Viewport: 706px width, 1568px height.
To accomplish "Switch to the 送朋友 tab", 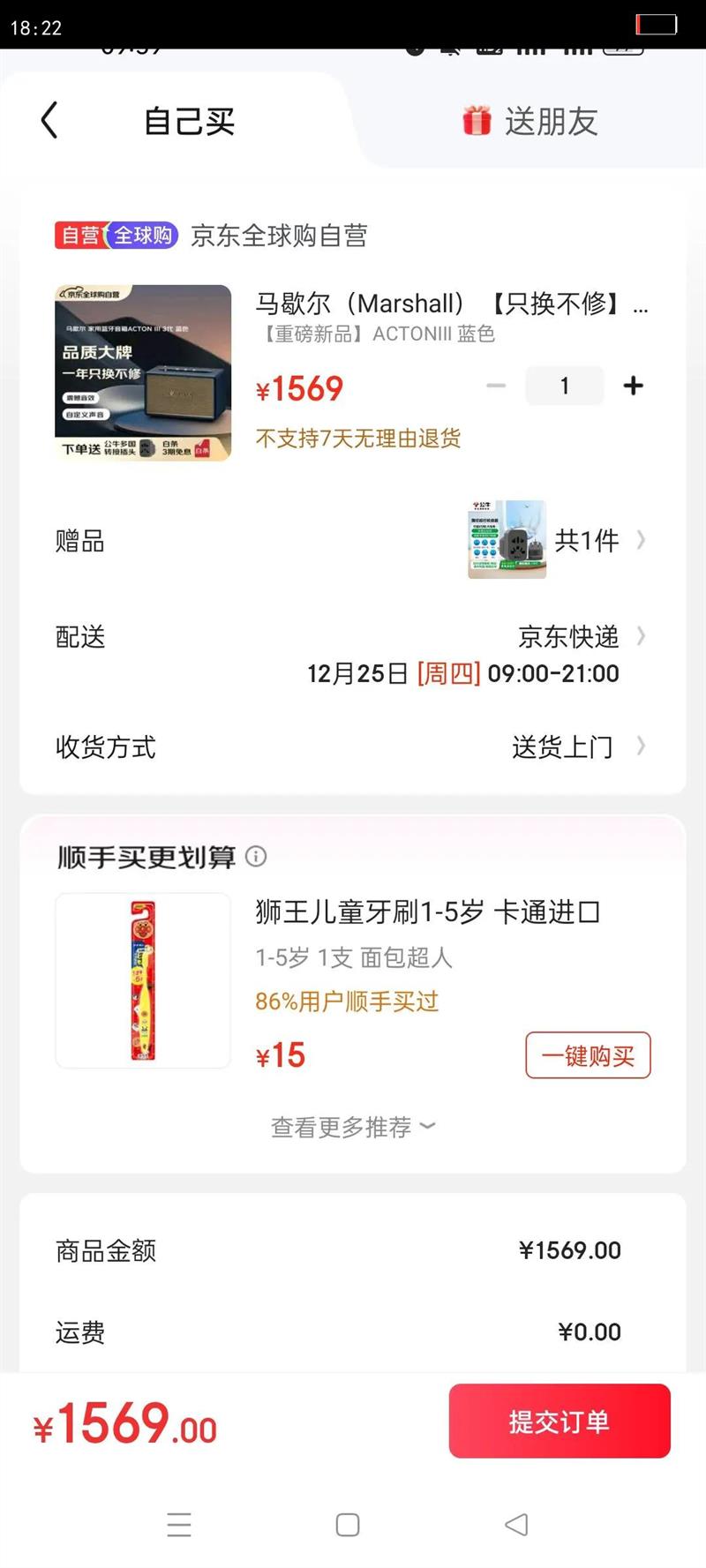I will [530, 122].
